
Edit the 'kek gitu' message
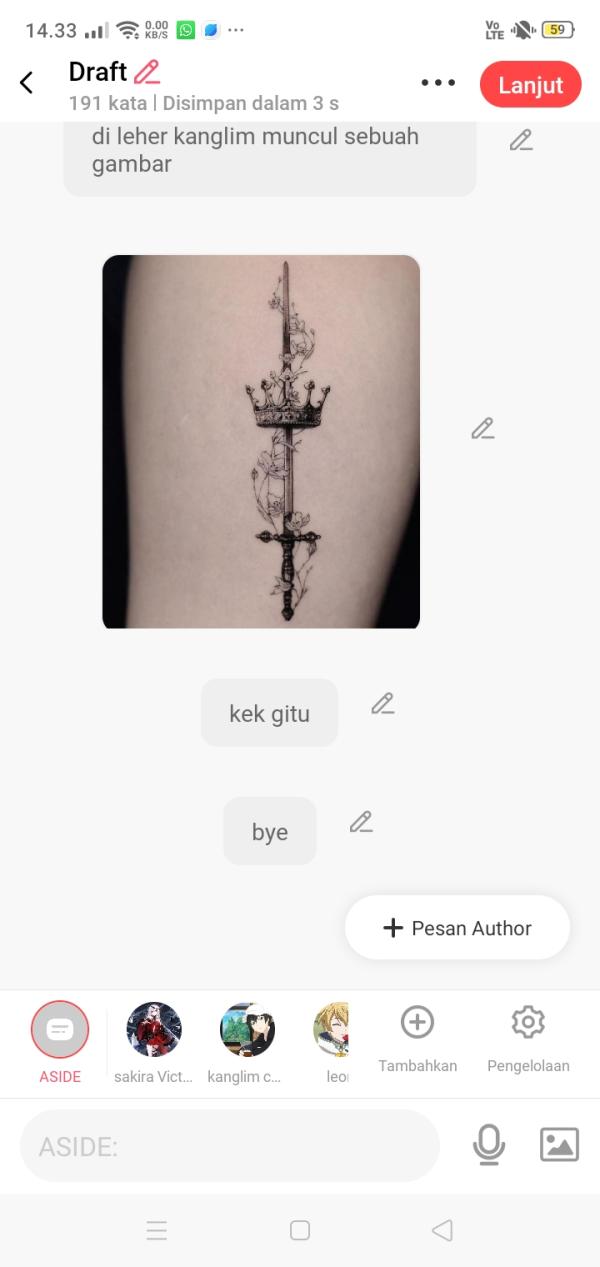point(382,704)
